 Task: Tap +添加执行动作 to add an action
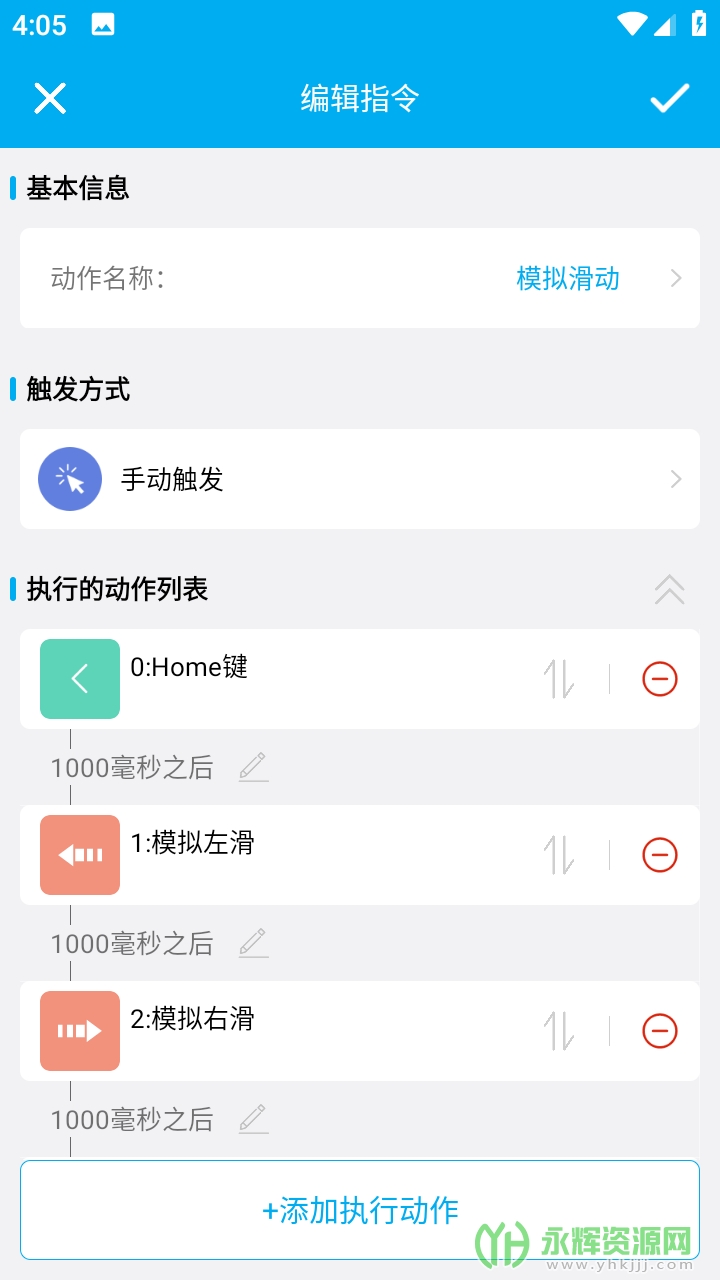[360, 1210]
